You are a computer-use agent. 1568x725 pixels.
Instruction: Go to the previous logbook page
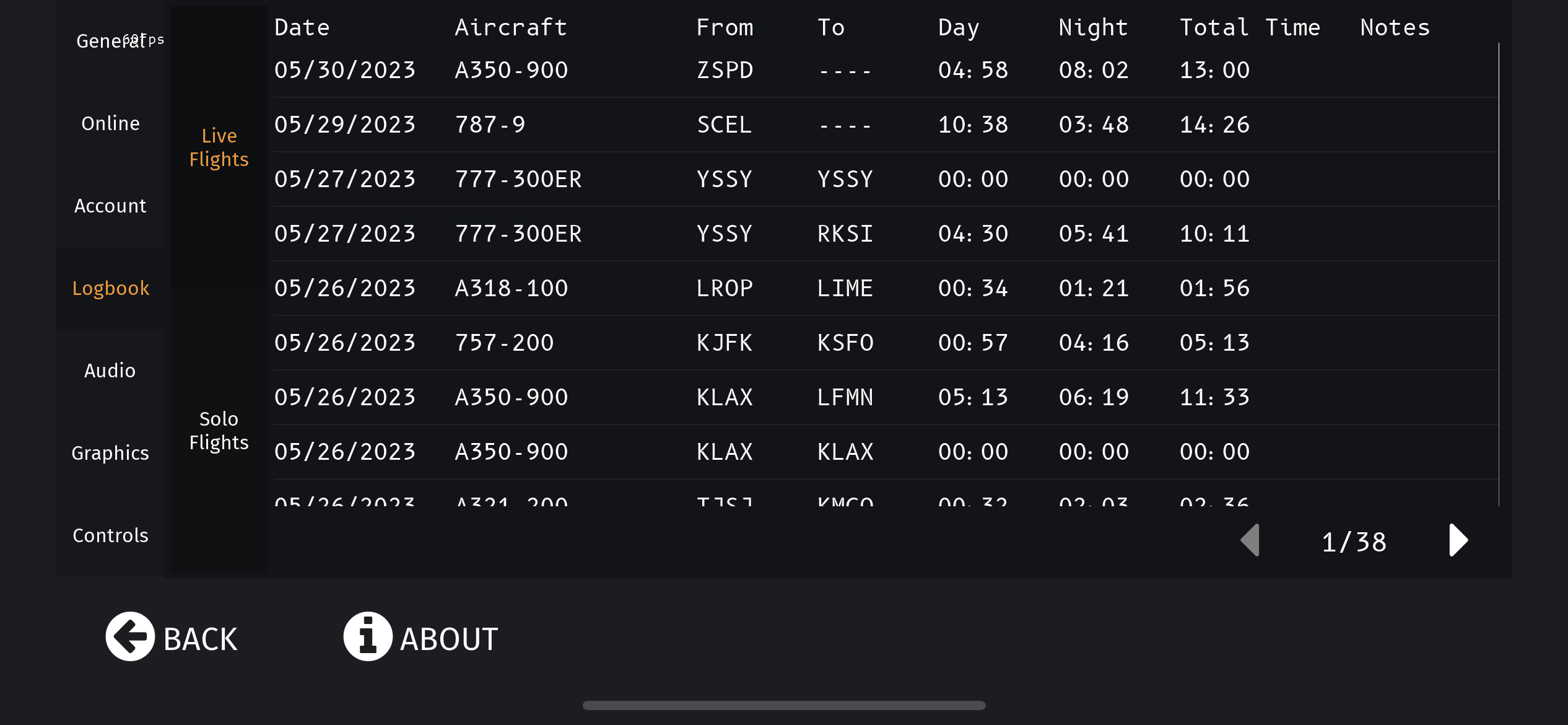pos(1251,541)
